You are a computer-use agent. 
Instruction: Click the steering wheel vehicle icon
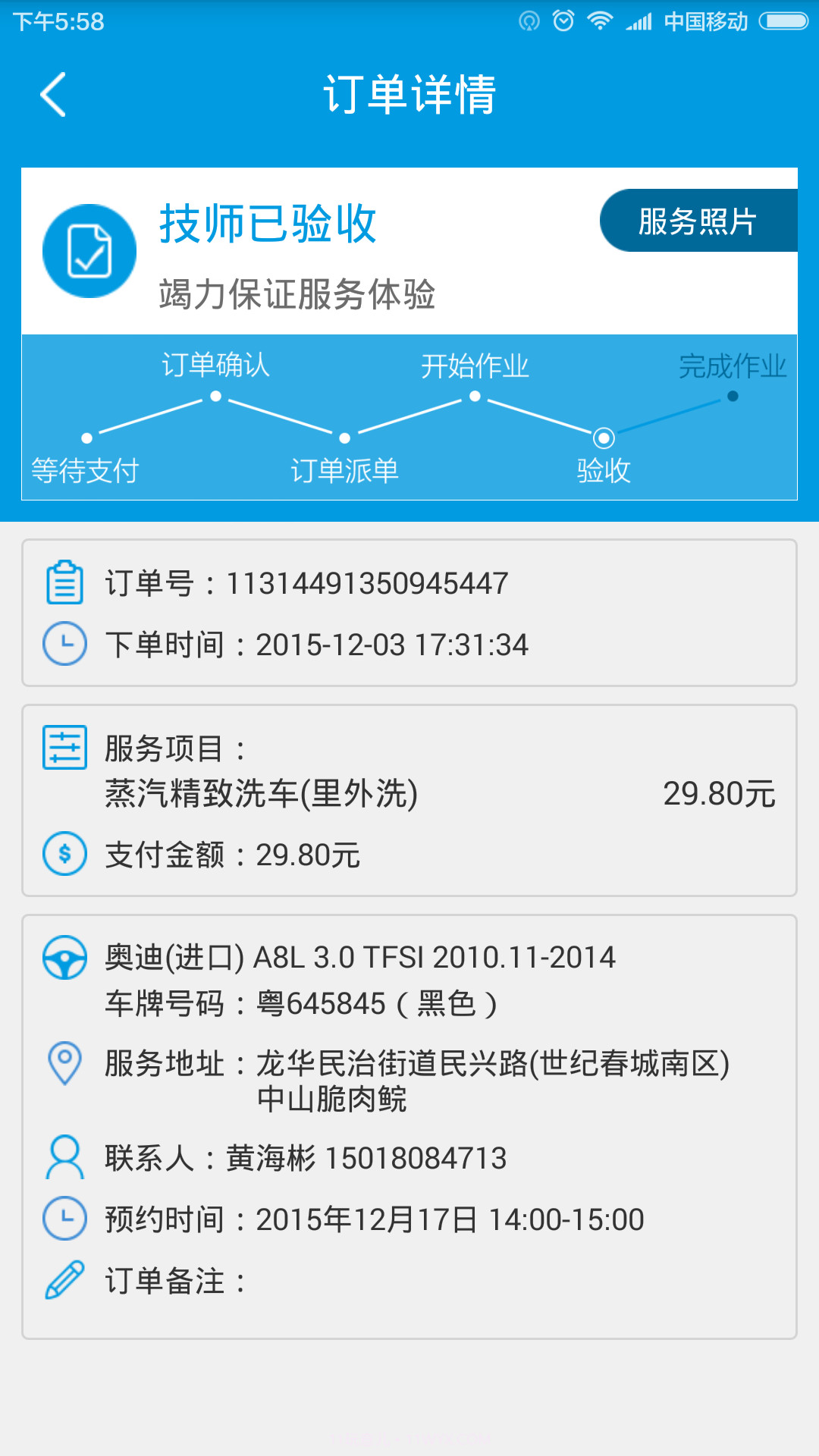tap(65, 957)
